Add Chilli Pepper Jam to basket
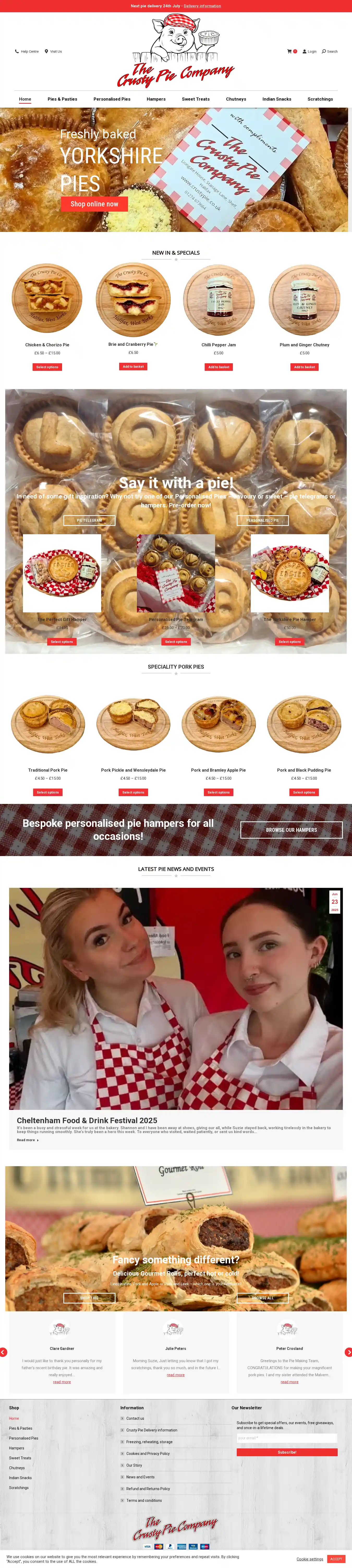The width and height of the screenshot is (352, 1568). tap(219, 367)
